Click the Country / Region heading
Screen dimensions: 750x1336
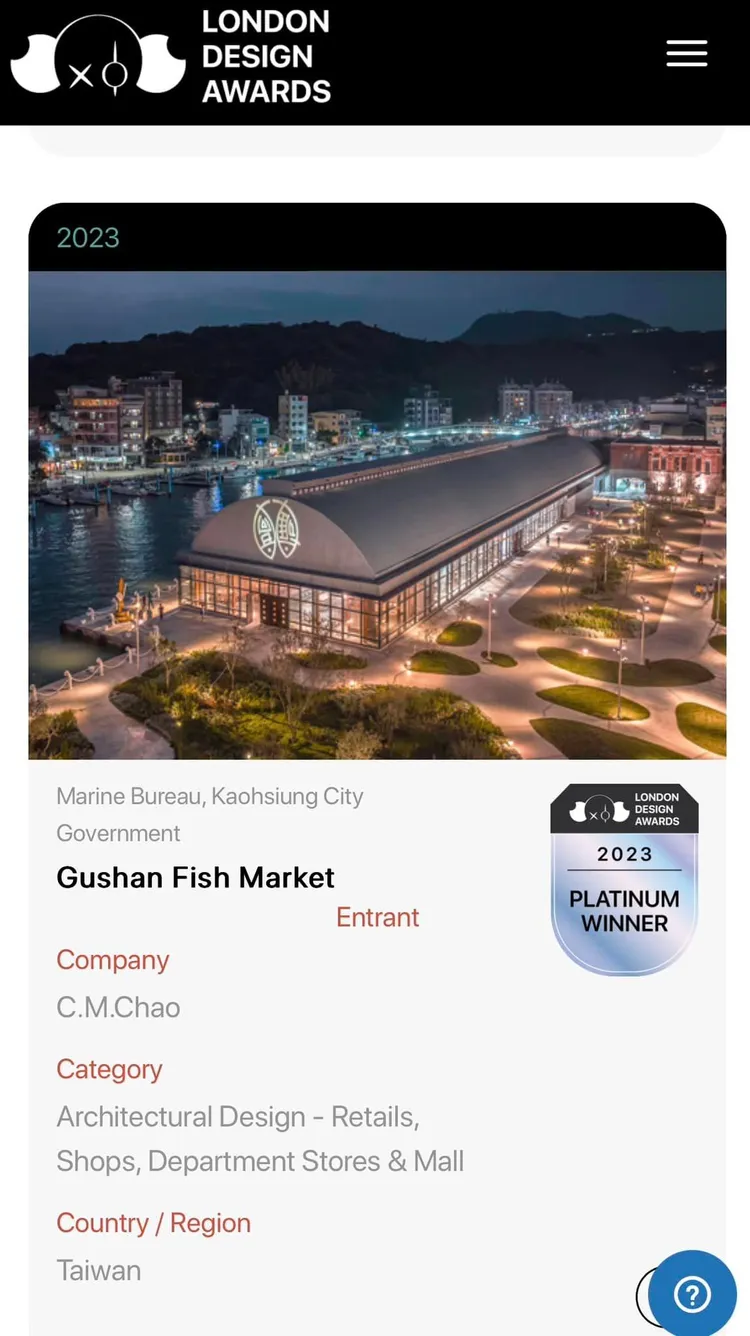153,1223
